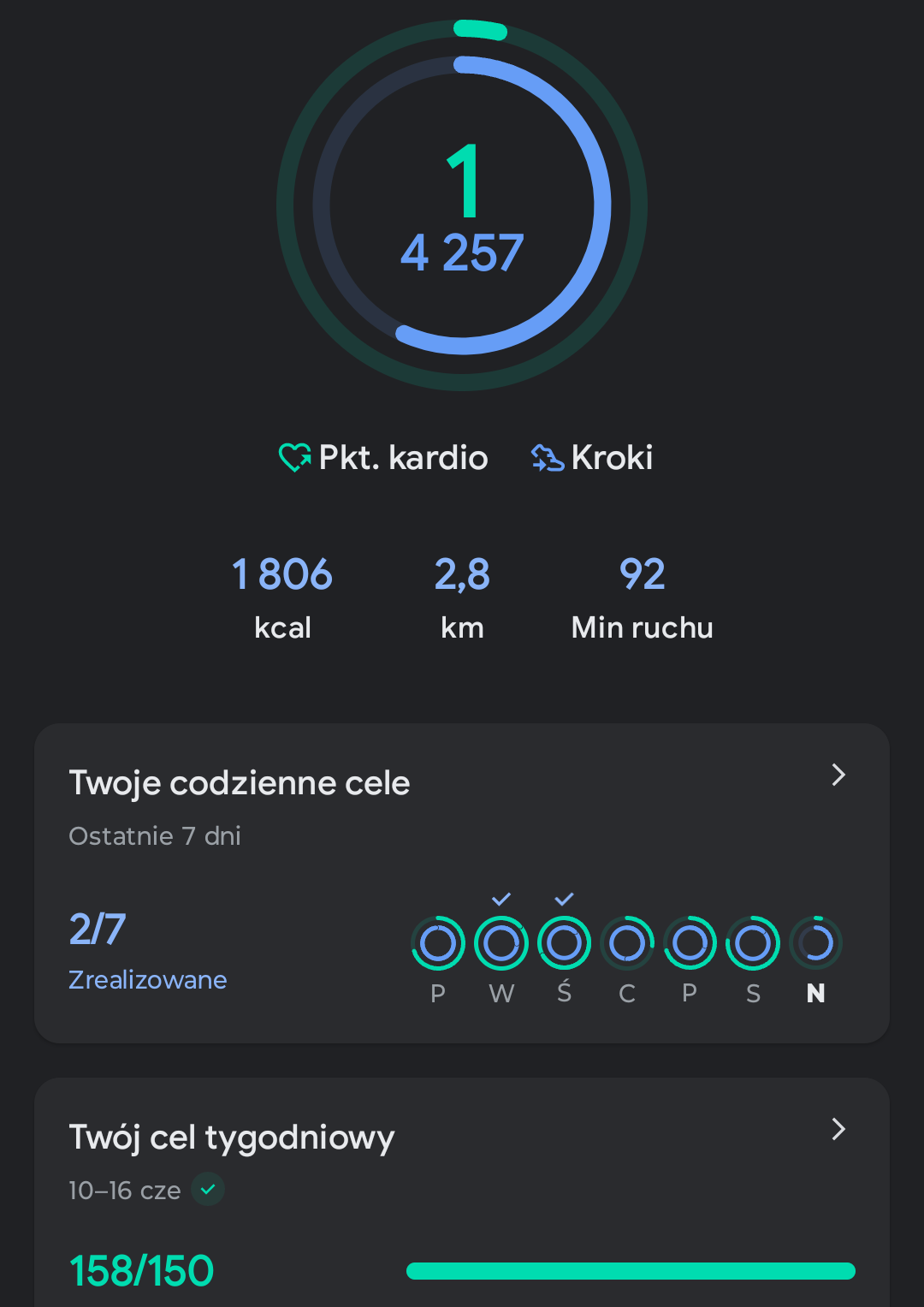This screenshot has width=924, height=1307.
Task: Open the activity ring showing 4 257 steps
Action: pos(462,205)
